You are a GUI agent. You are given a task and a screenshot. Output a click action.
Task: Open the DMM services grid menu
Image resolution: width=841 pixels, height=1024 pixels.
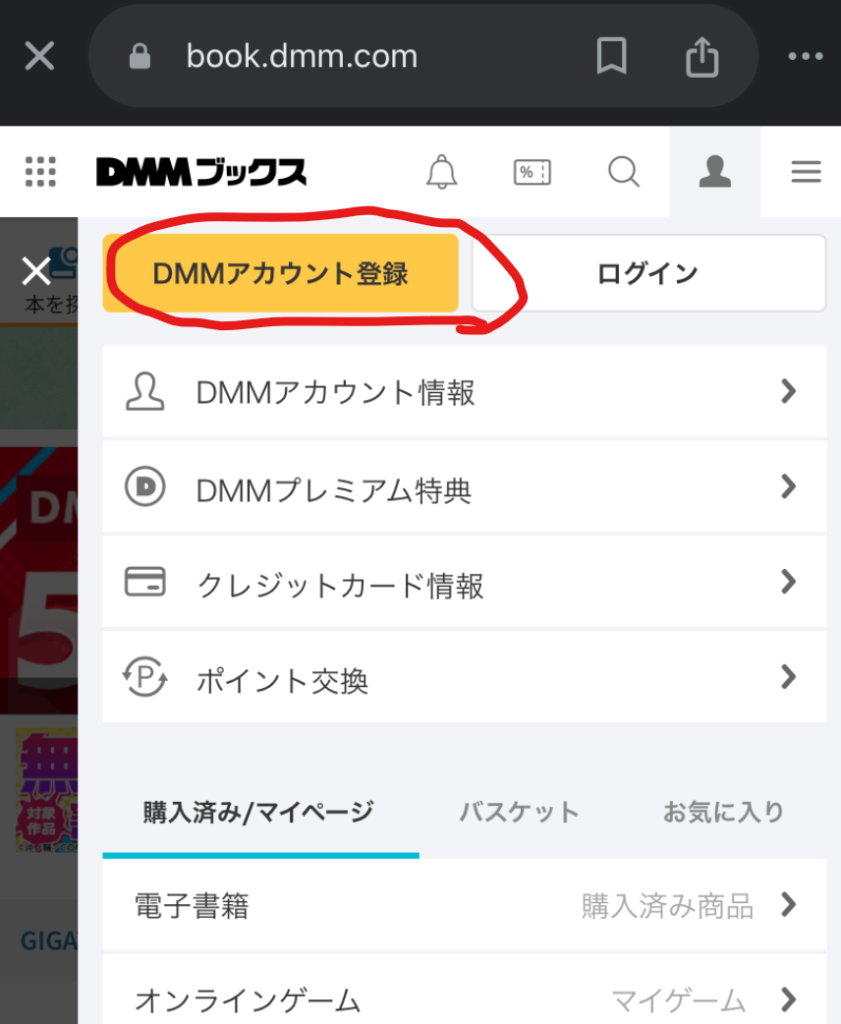point(40,172)
